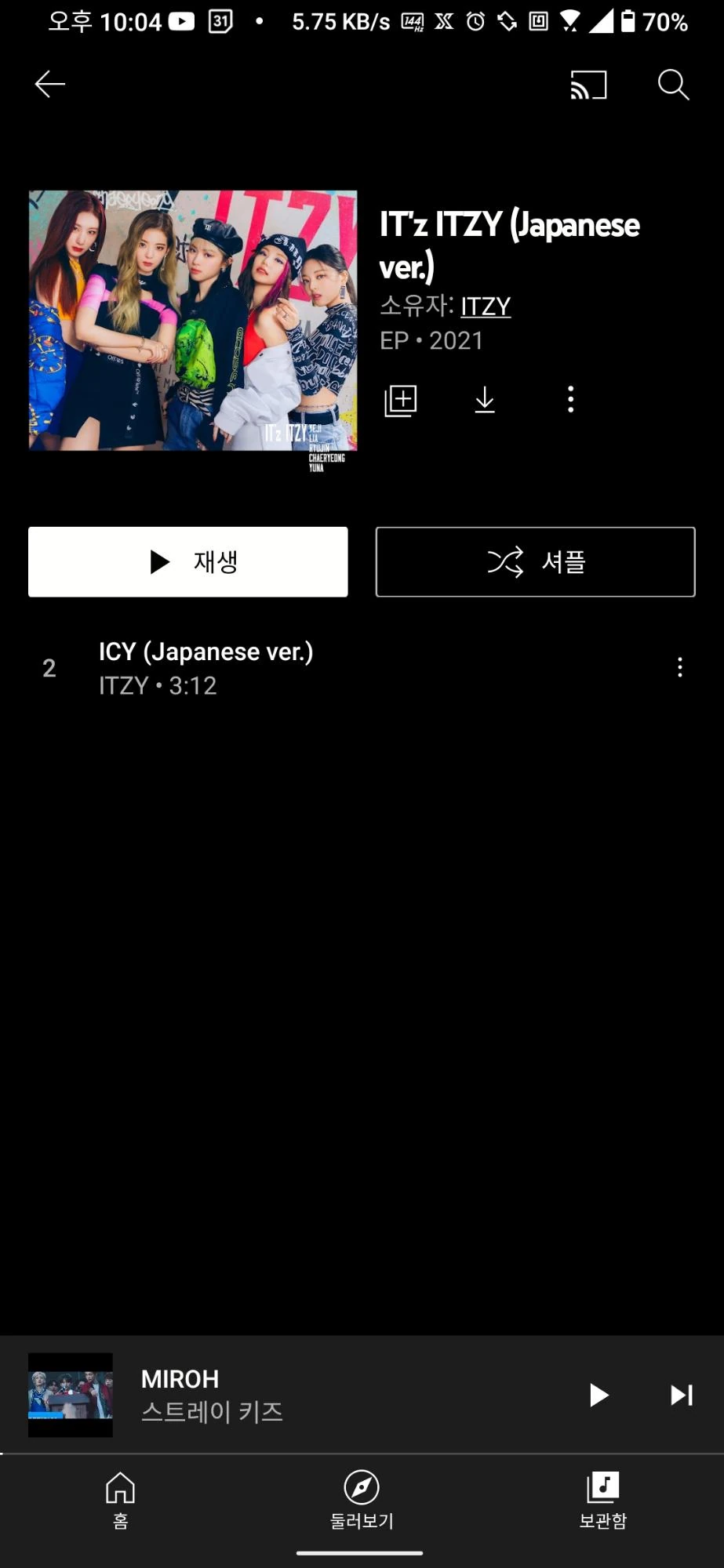Save the album to your library
The height and width of the screenshot is (1568, 724).
(401, 399)
